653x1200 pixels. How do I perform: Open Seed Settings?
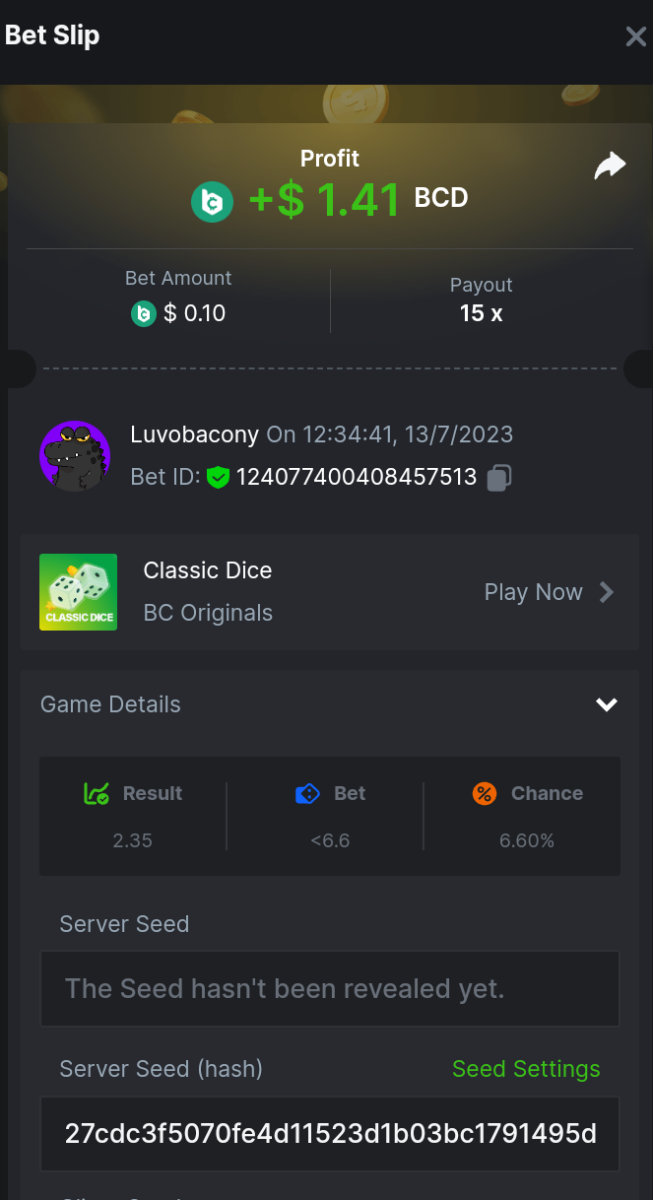tap(526, 1069)
